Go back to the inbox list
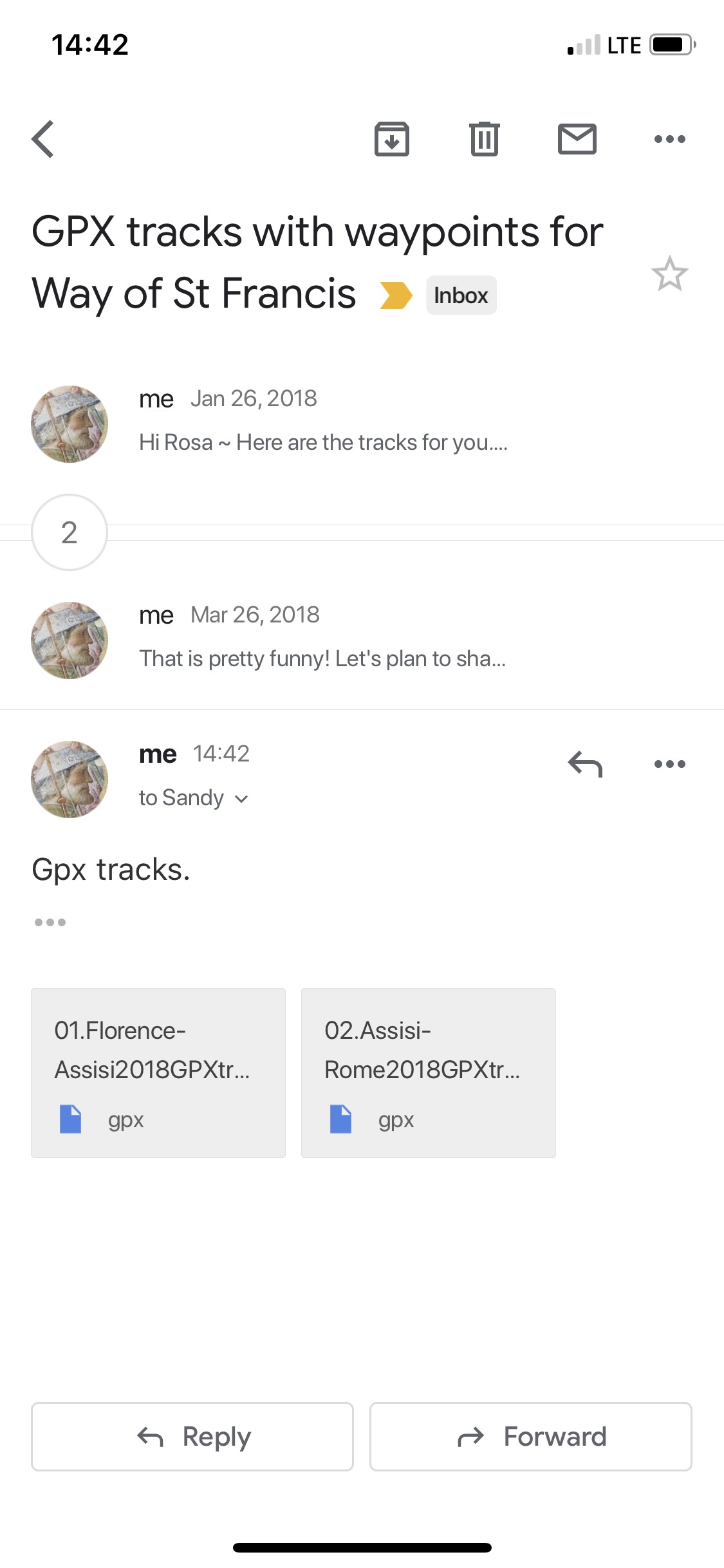724x1568 pixels. coord(43,139)
